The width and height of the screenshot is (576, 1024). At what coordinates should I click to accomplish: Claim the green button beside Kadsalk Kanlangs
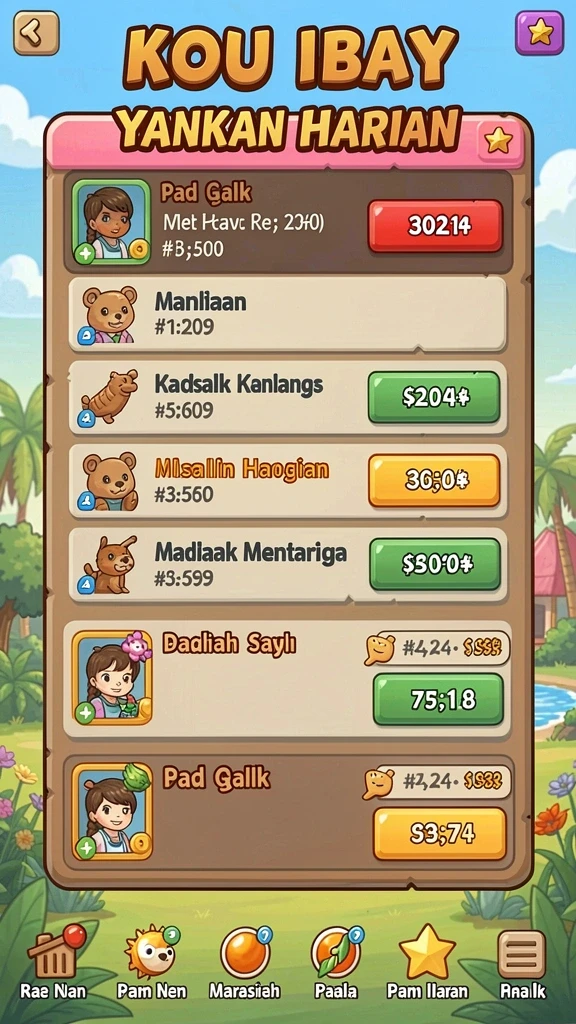tap(434, 397)
